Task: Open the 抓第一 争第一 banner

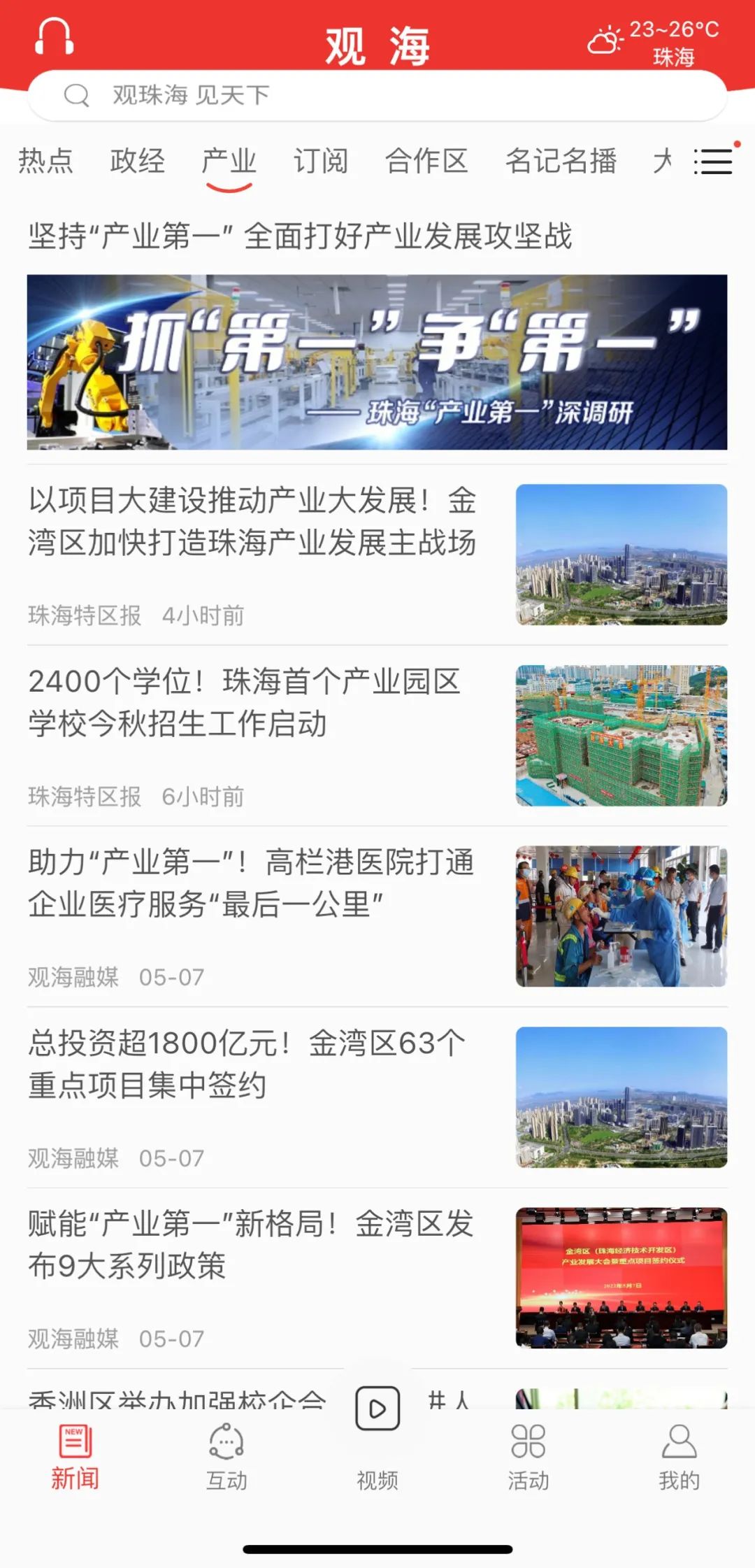Action: [x=377, y=362]
